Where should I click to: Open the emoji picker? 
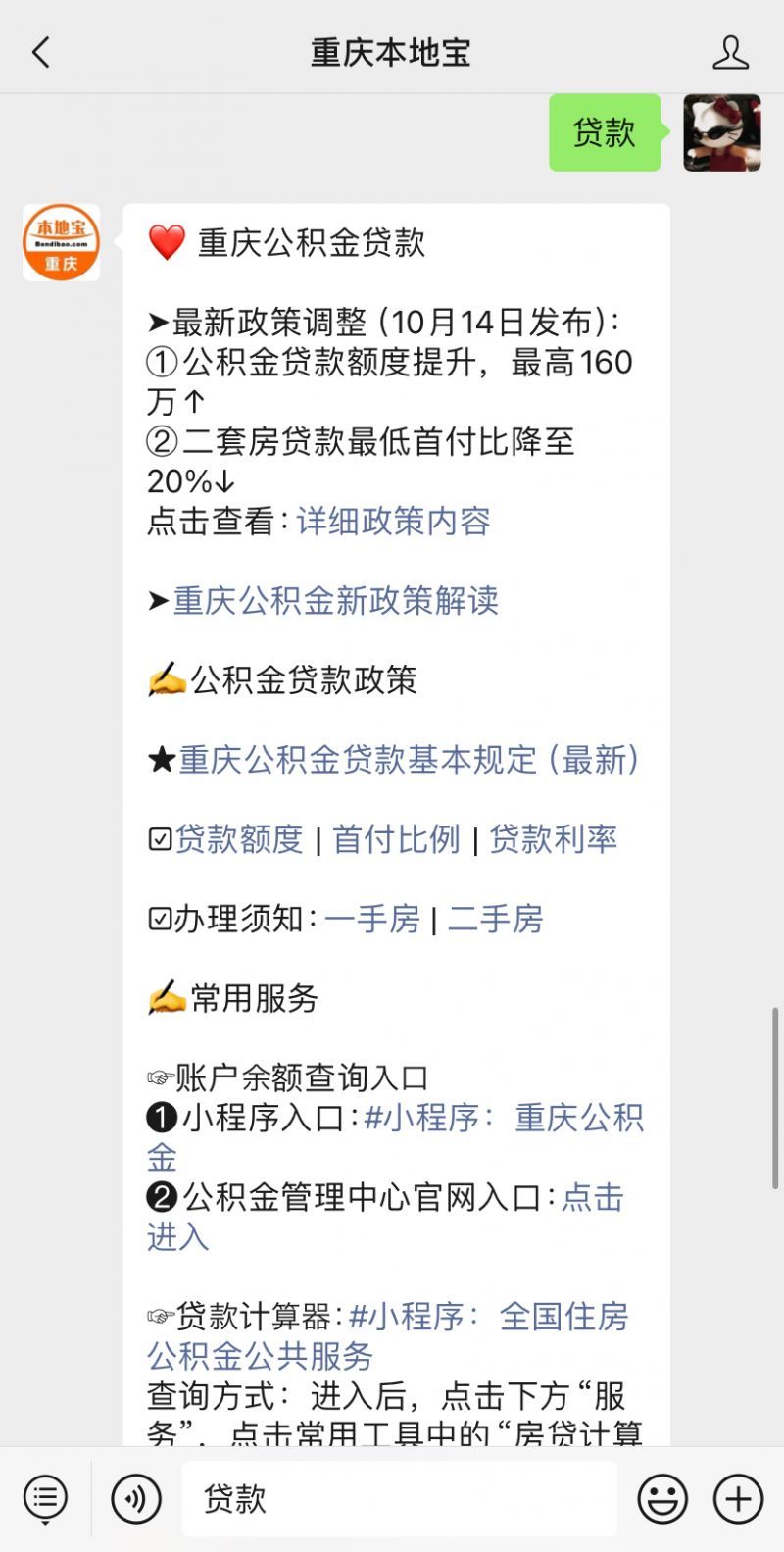click(x=661, y=1498)
